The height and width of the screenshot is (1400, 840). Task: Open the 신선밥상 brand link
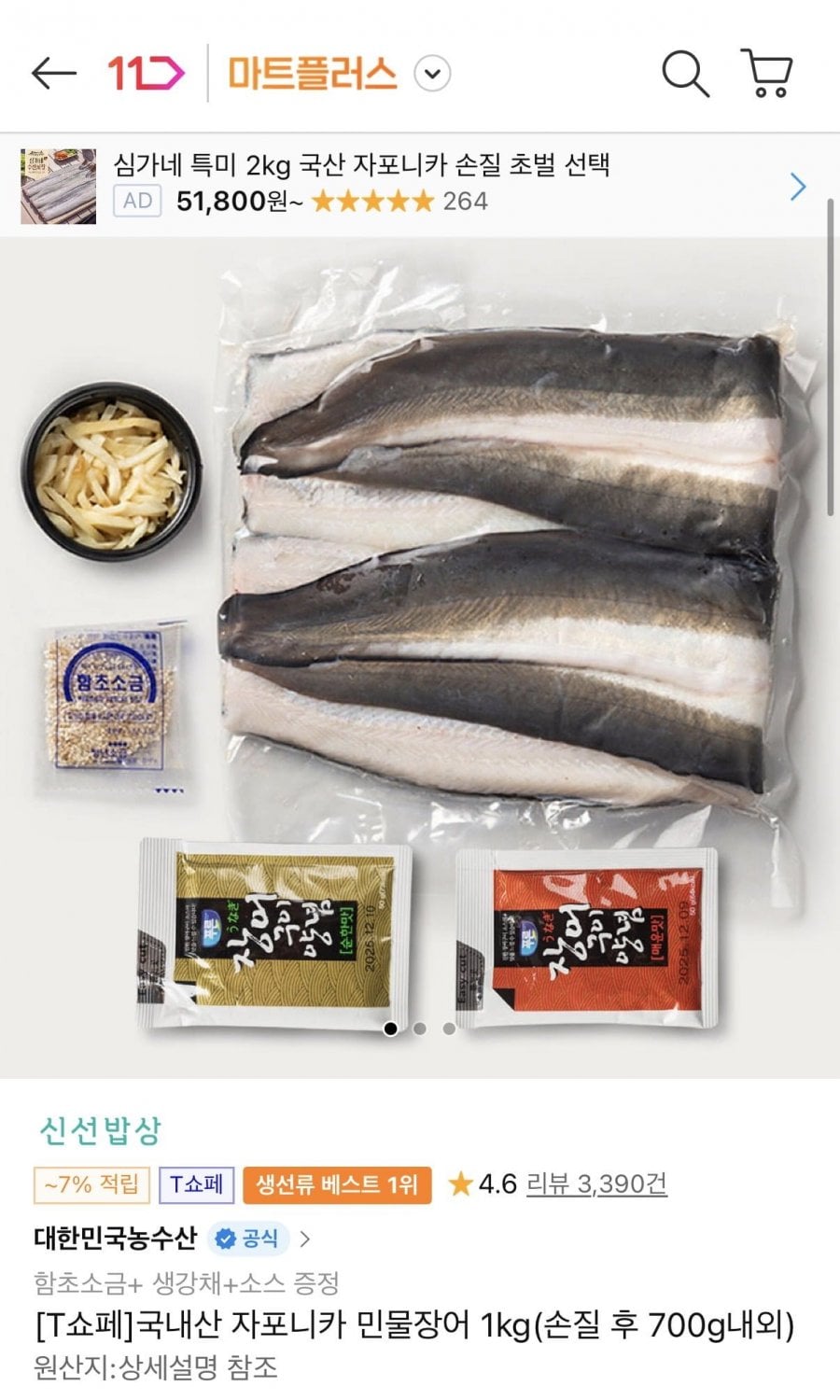100,1130
